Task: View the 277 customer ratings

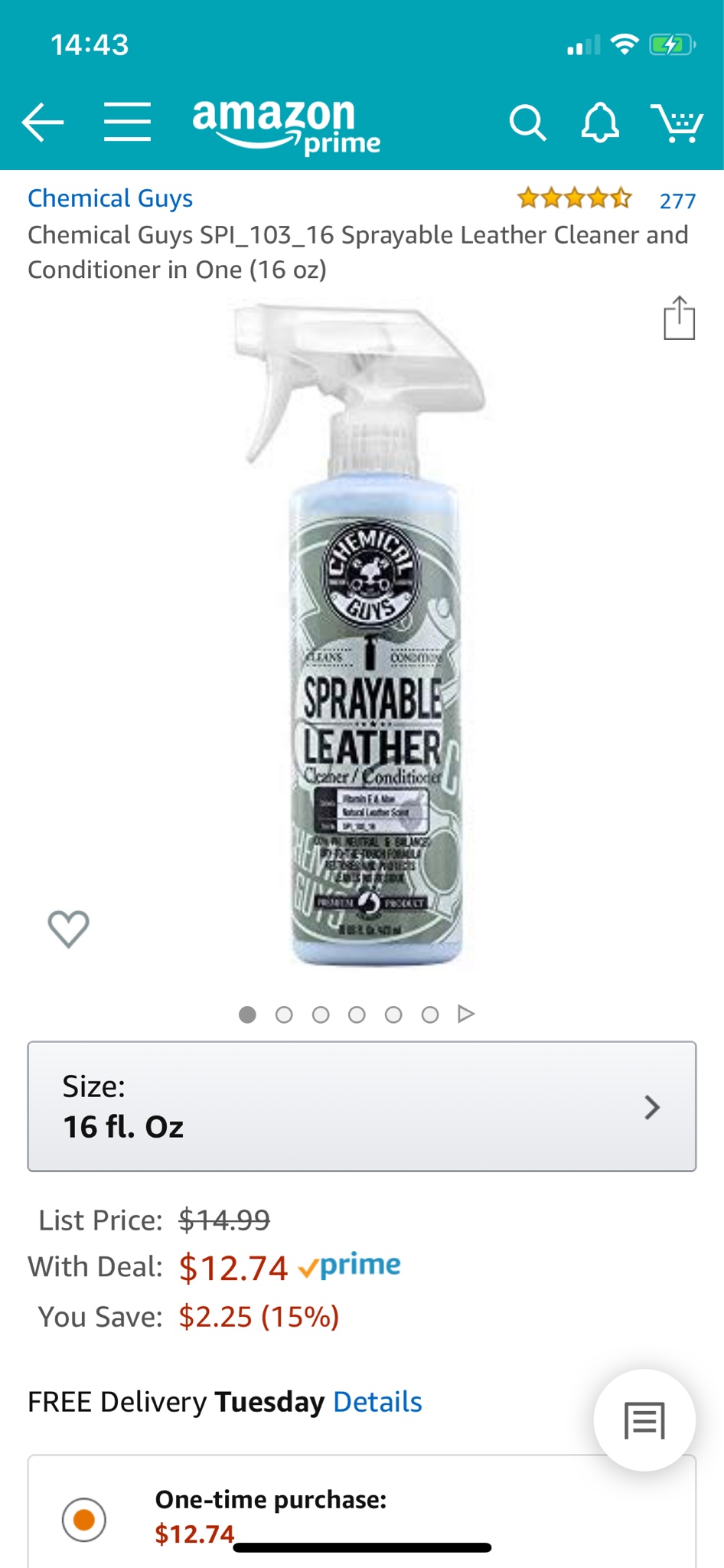Action: [677, 201]
